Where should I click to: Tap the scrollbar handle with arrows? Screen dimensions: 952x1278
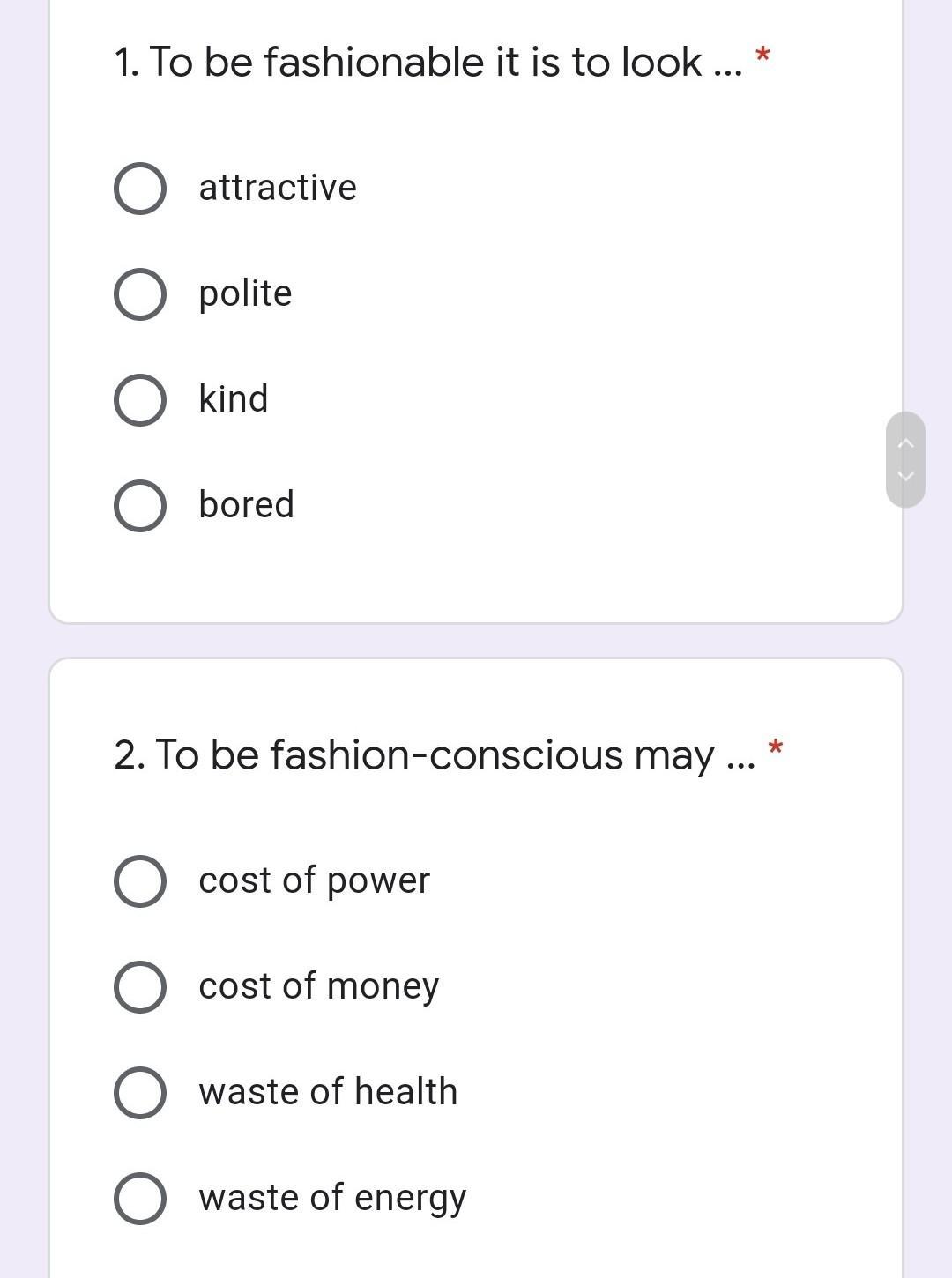click(905, 459)
